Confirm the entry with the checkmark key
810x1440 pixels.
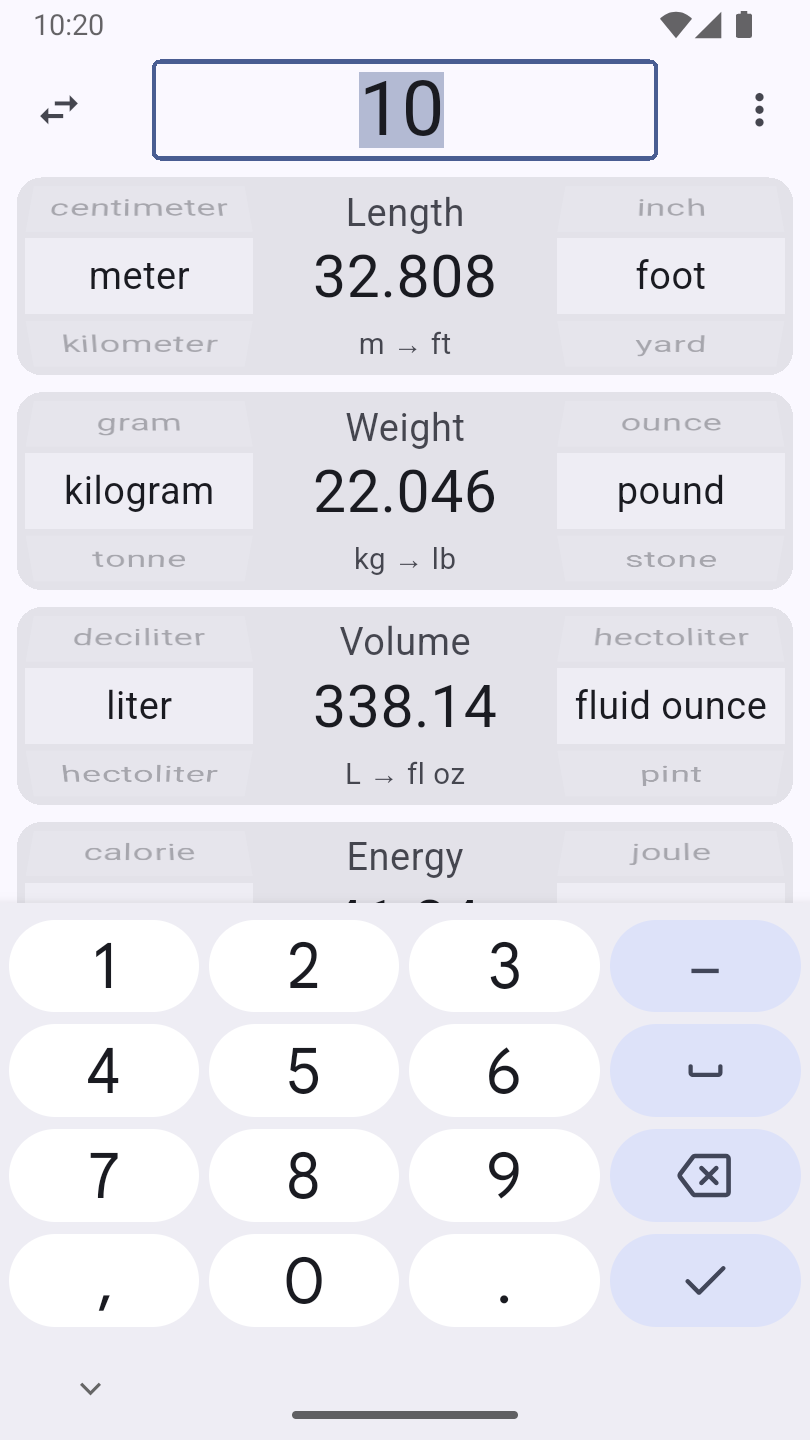pyautogui.click(x=705, y=1281)
